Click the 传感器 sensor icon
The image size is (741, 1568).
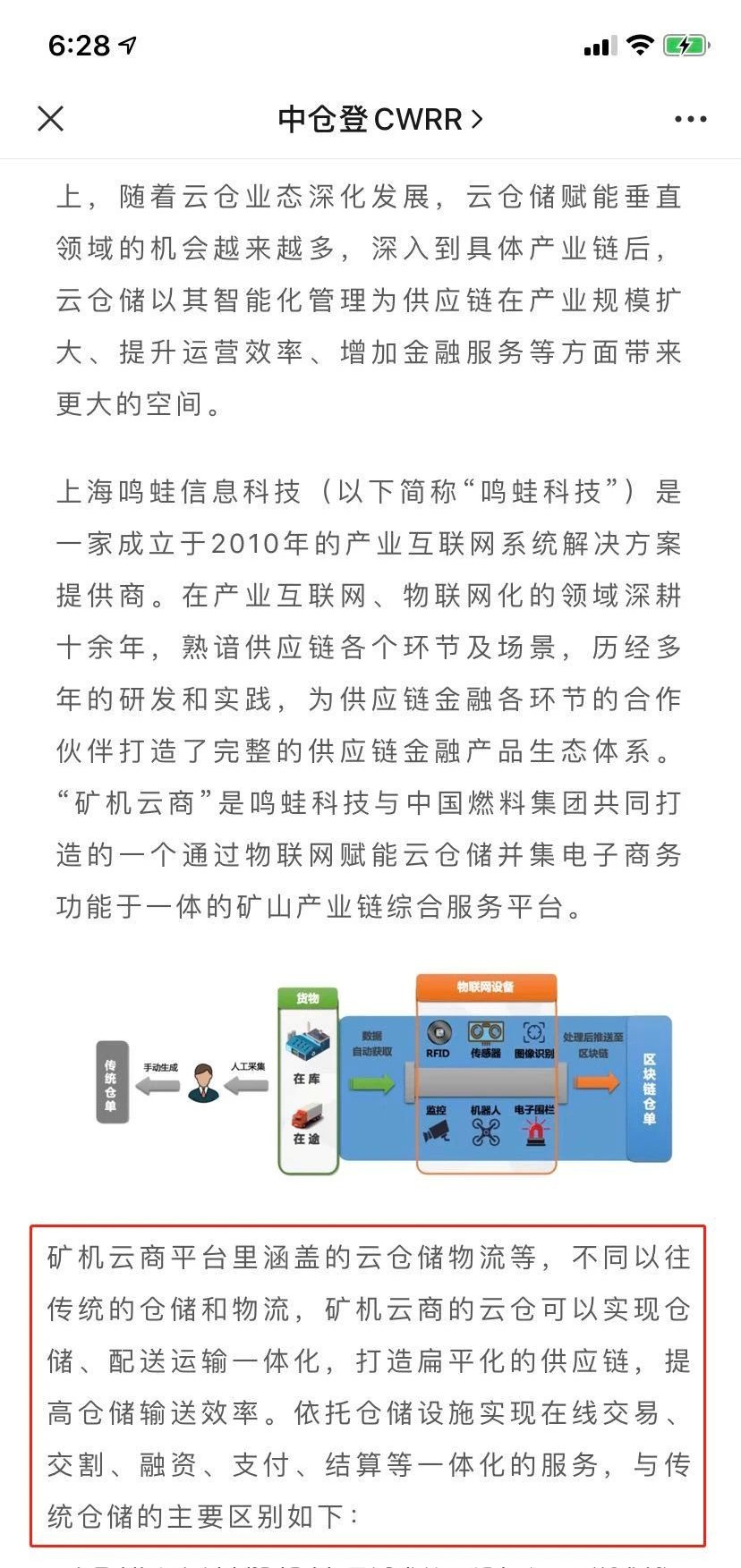click(485, 1030)
